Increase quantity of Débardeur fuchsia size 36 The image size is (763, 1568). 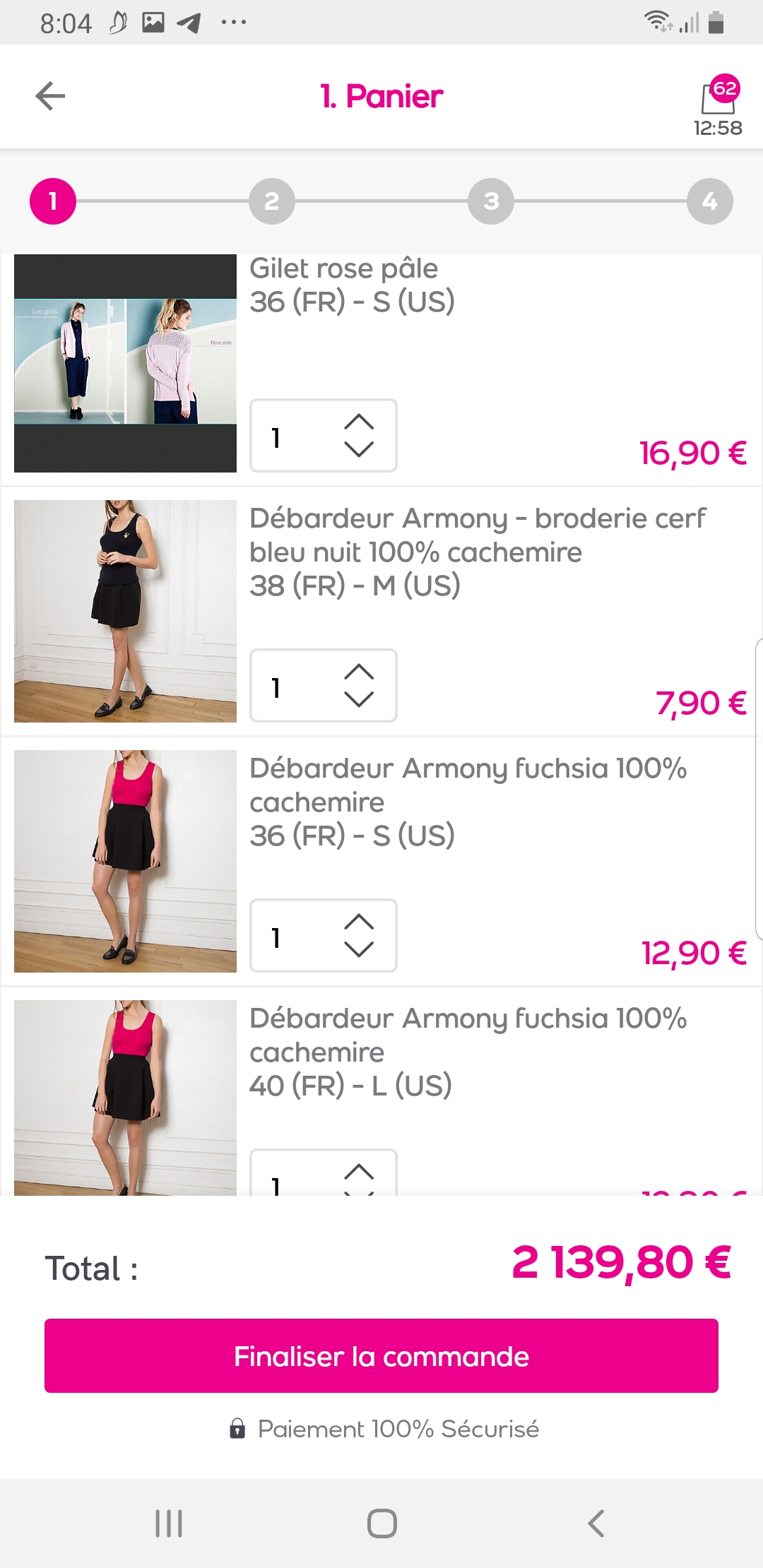pyautogui.click(x=359, y=922)
